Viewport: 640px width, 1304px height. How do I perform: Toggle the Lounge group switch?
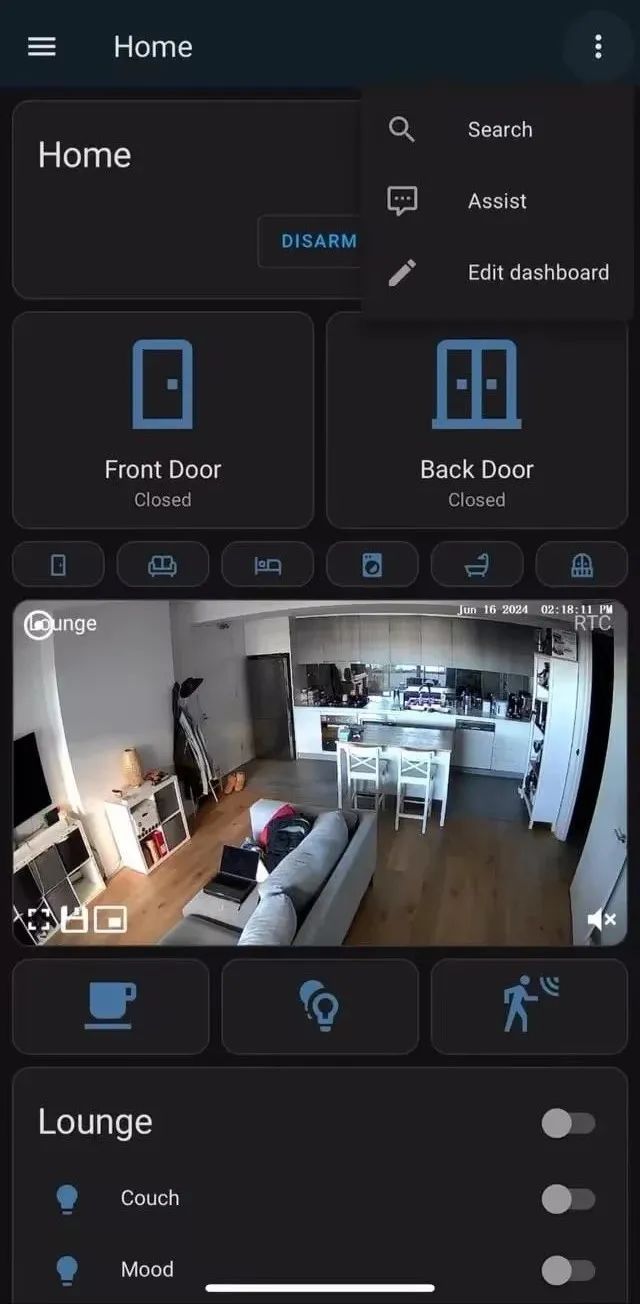[568, 1123]
